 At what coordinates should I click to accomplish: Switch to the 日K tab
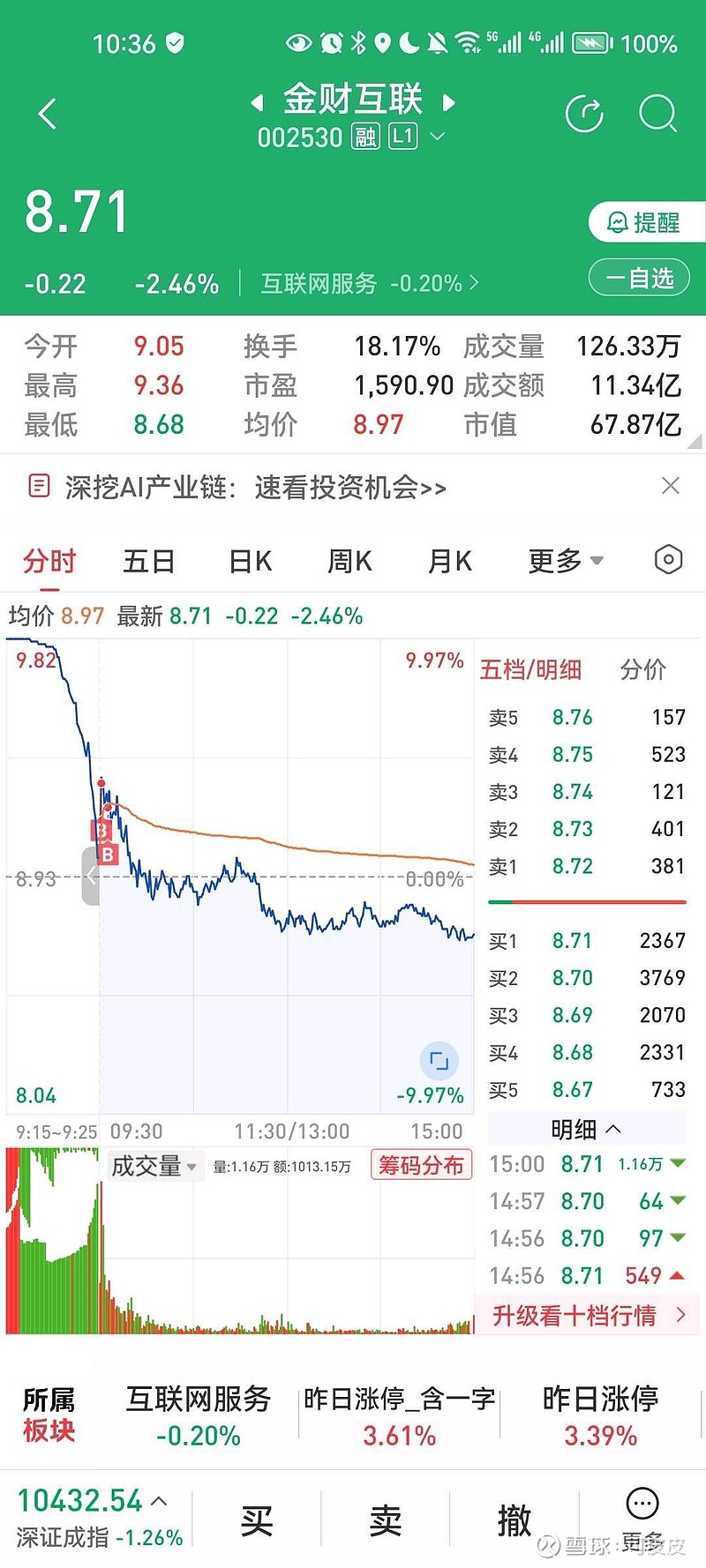point(249,560)
